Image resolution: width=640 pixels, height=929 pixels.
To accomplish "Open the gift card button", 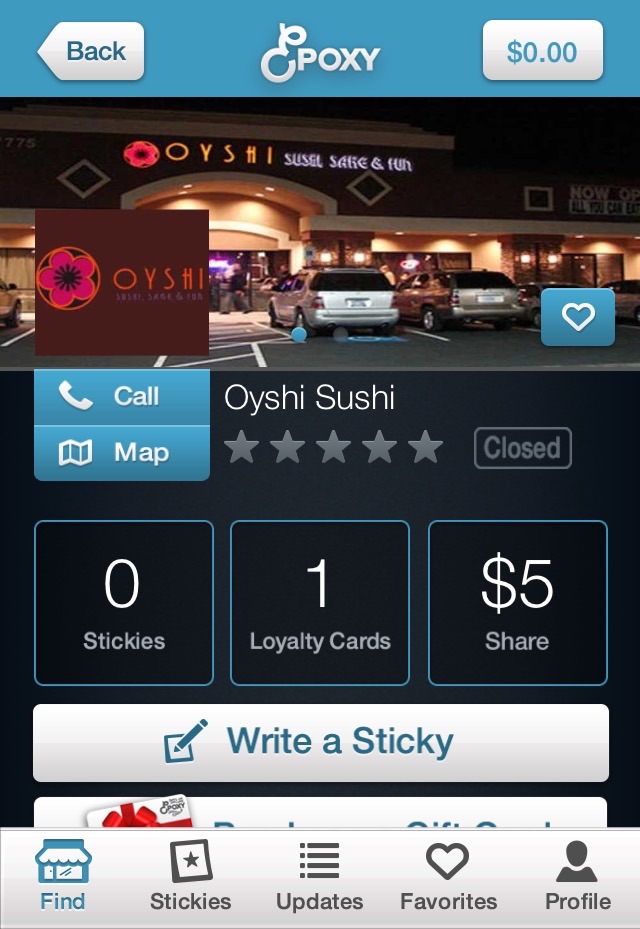I will point(320,813).
